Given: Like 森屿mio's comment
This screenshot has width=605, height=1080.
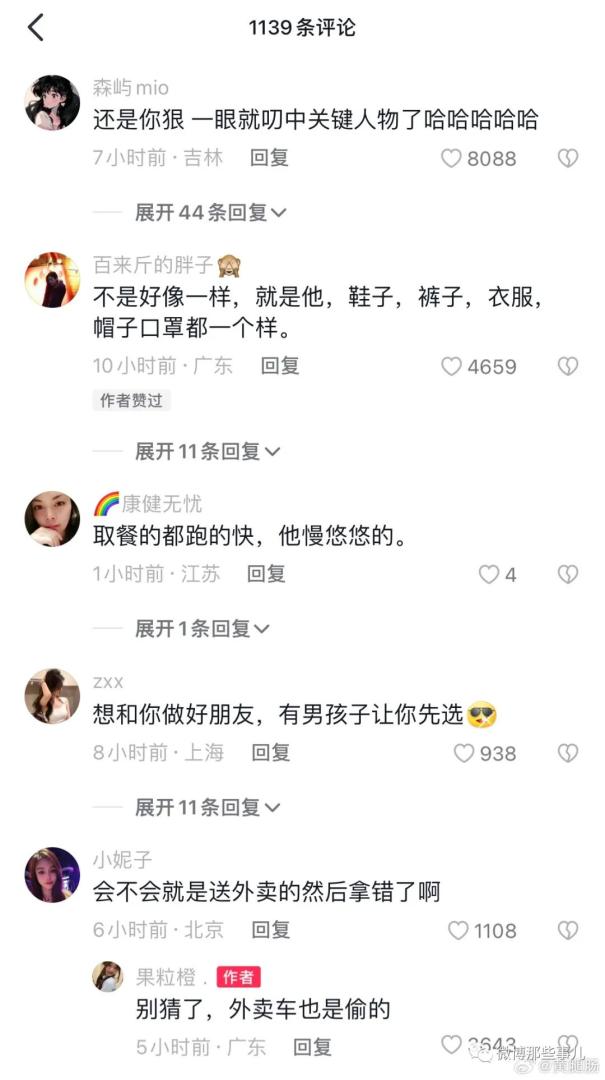Looking at the screenshot, I should pos(453,158).
